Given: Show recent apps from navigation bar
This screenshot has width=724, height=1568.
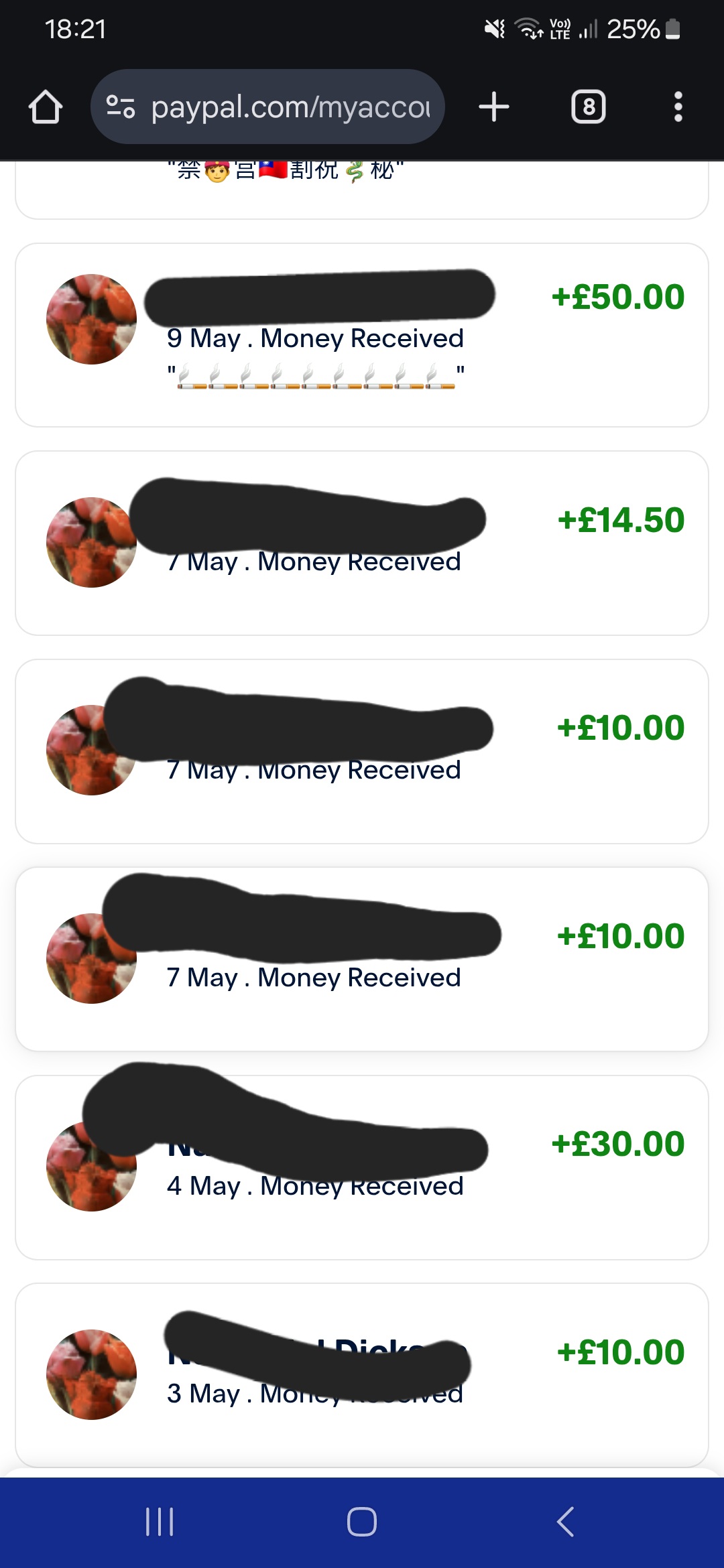Looking at the screenshot, I should pyautogui.click(x=160, y=1522).
